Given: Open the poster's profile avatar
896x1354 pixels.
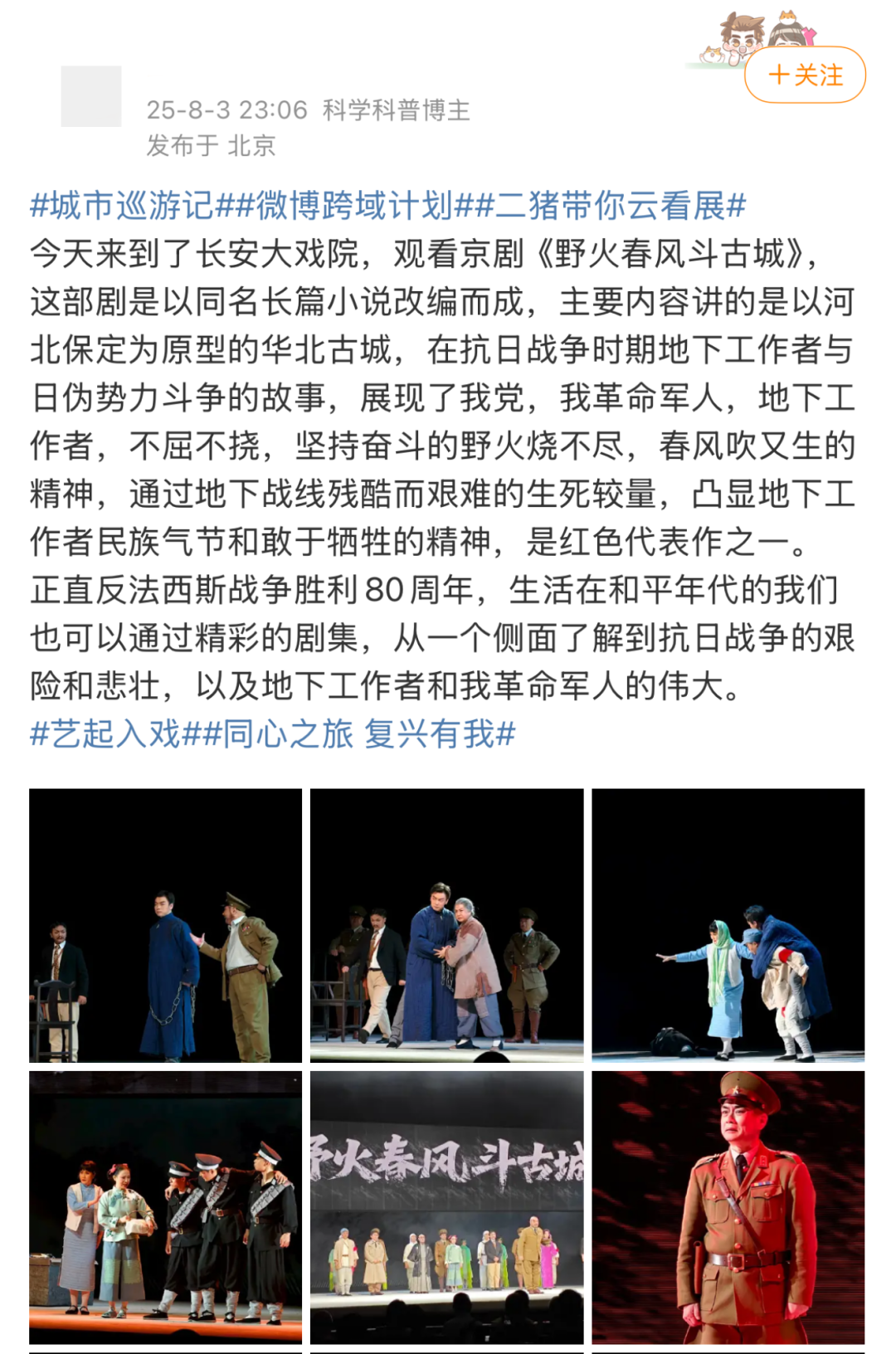Looking at the screenshot, I should 91,96.
